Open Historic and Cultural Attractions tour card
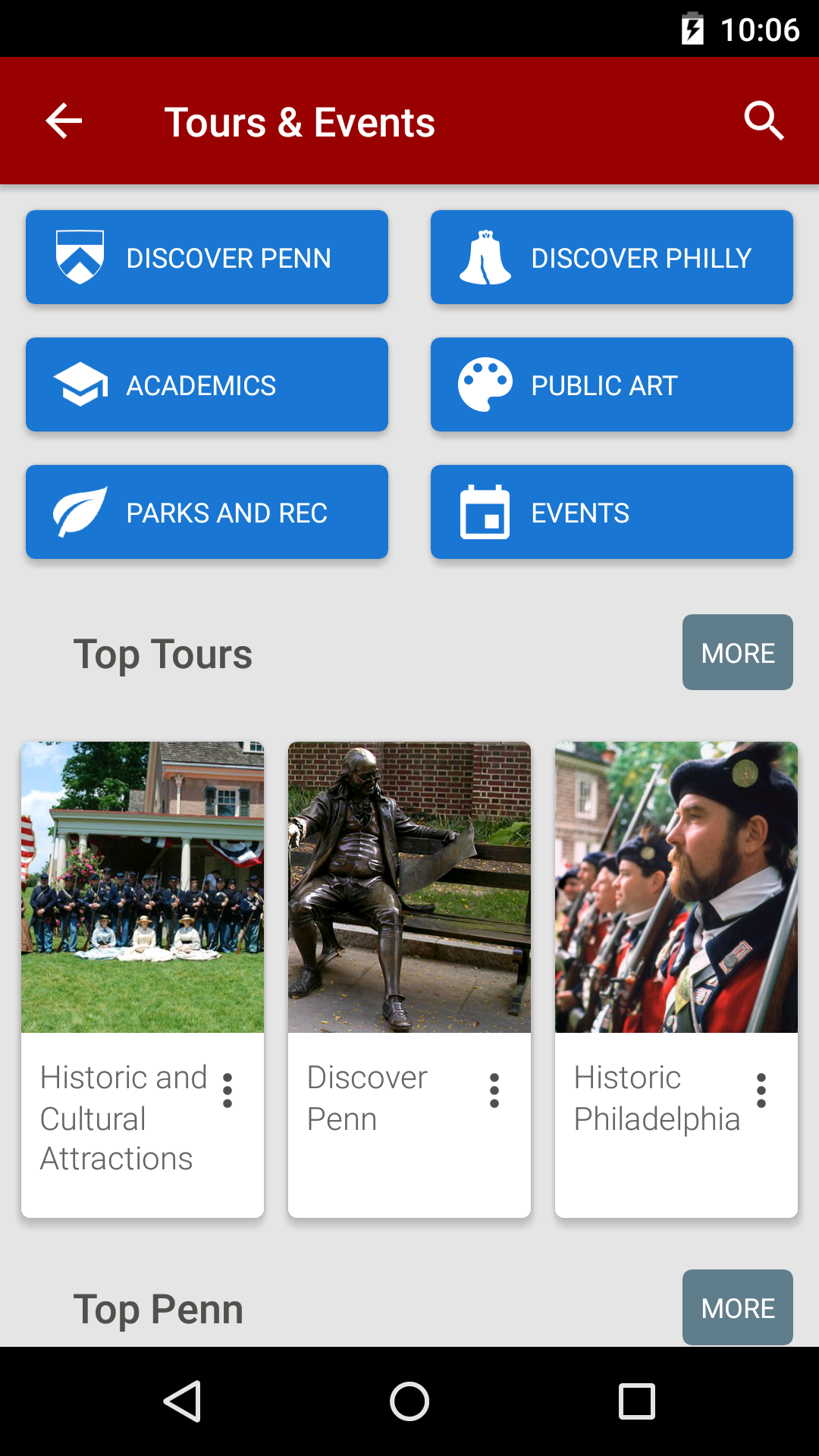This screenshot has height=1456, width=819. click(x=143, y=887)
